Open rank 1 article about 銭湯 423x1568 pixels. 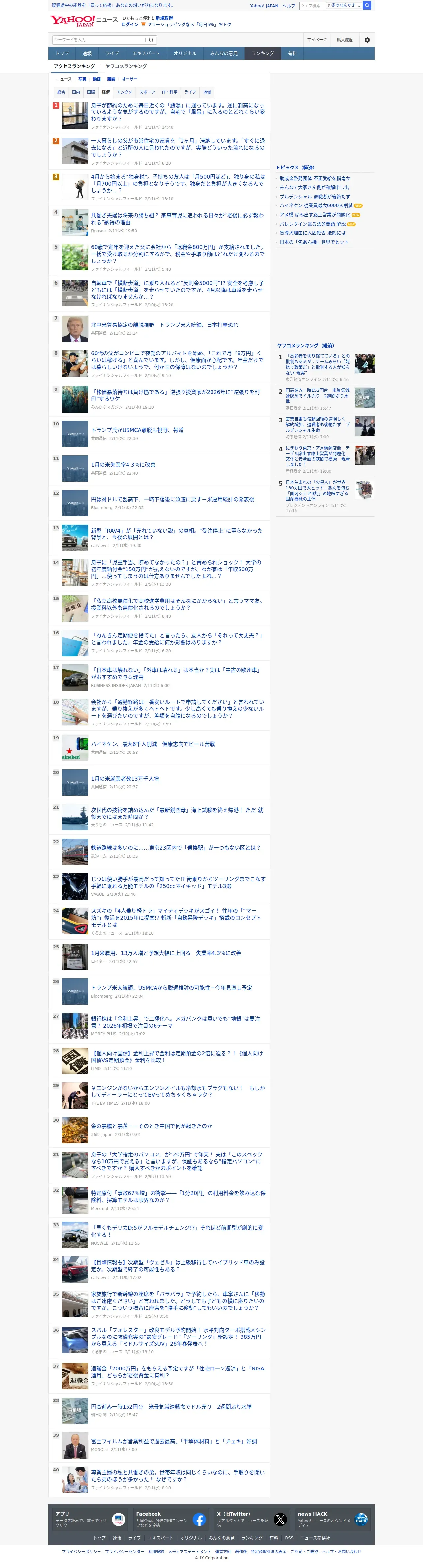[x=178, y=112]
